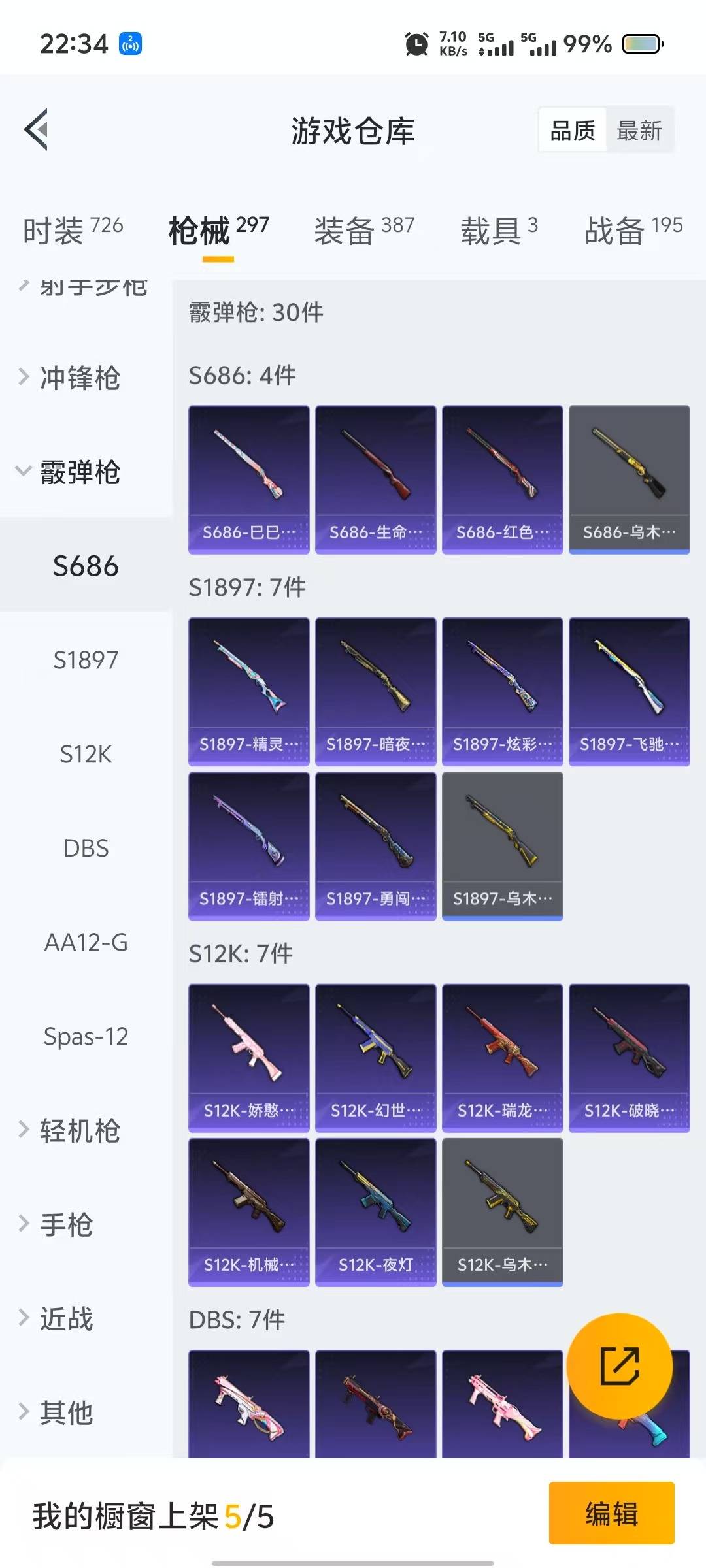Tap the 编辑 button

[611, 1513]
